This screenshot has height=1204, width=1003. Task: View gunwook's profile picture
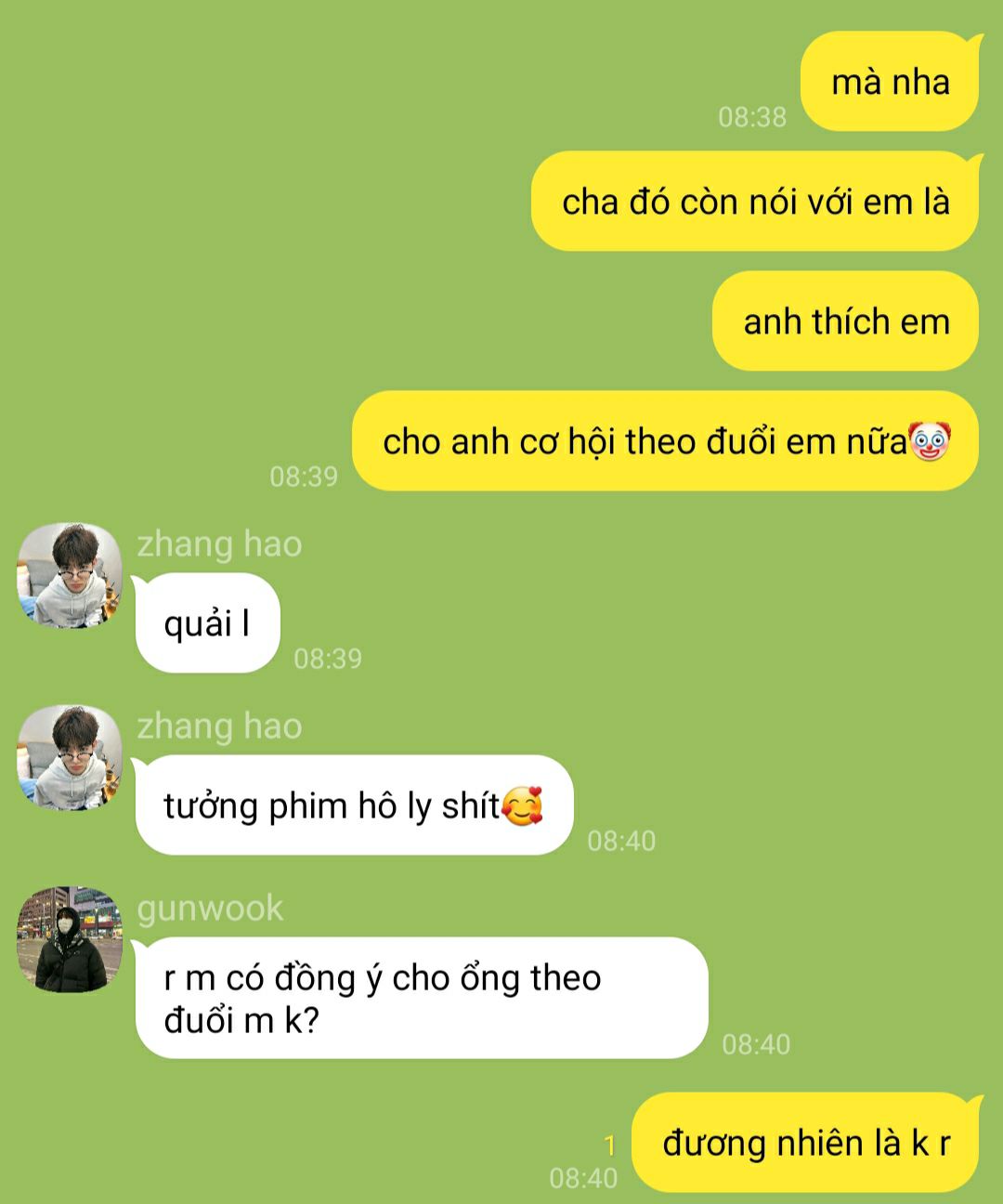click(x=70, y=939)
